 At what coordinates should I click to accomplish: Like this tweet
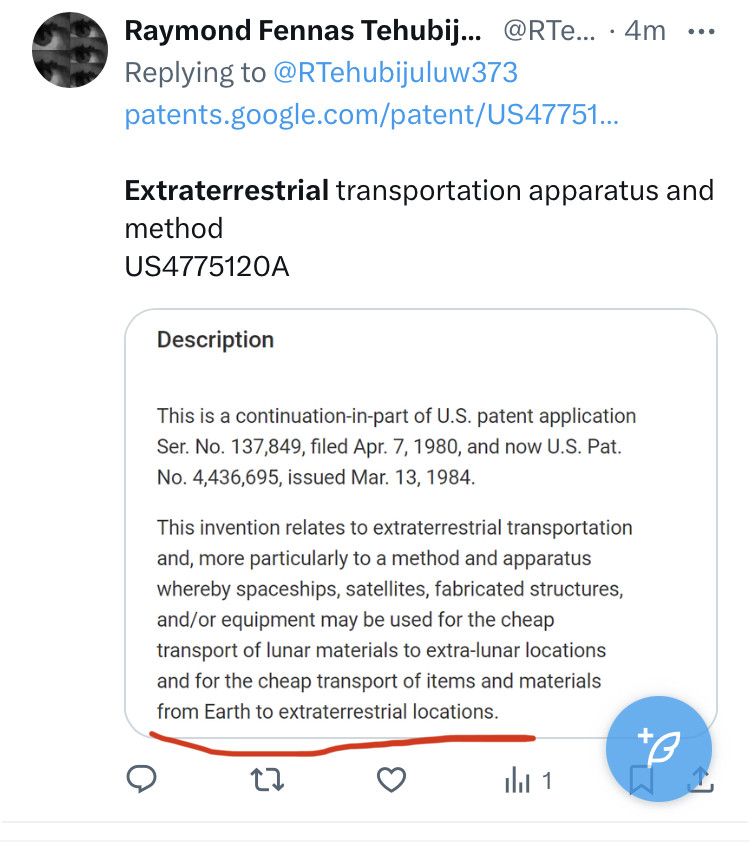click(x=392, y=780)
